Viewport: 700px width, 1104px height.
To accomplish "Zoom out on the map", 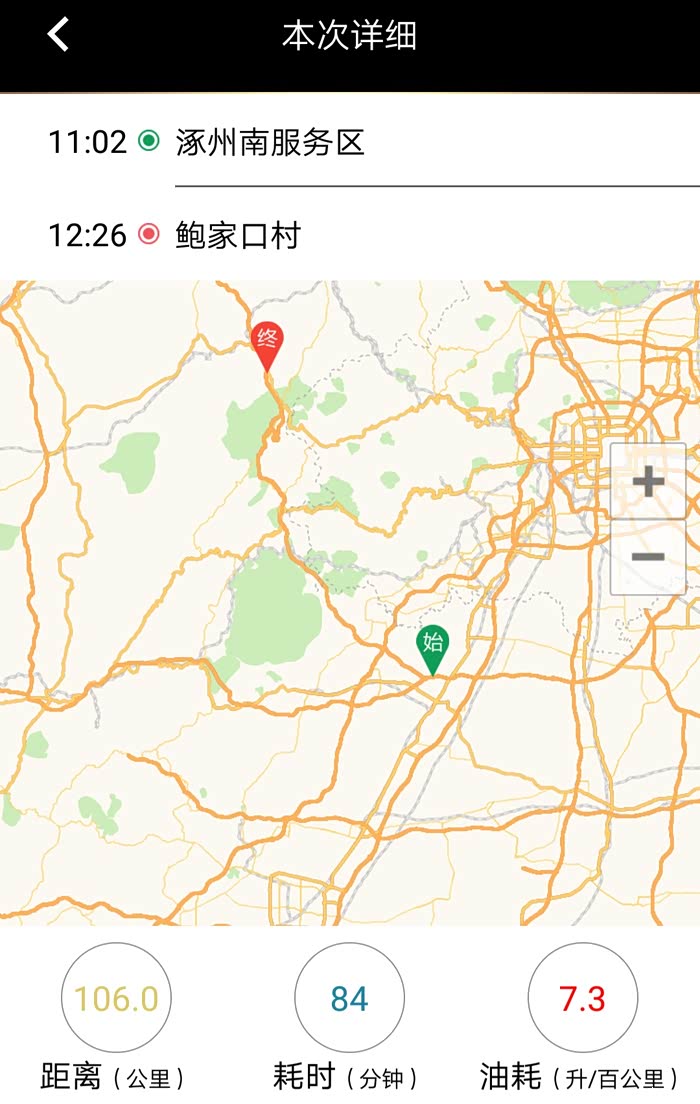I will coord(648,557).
